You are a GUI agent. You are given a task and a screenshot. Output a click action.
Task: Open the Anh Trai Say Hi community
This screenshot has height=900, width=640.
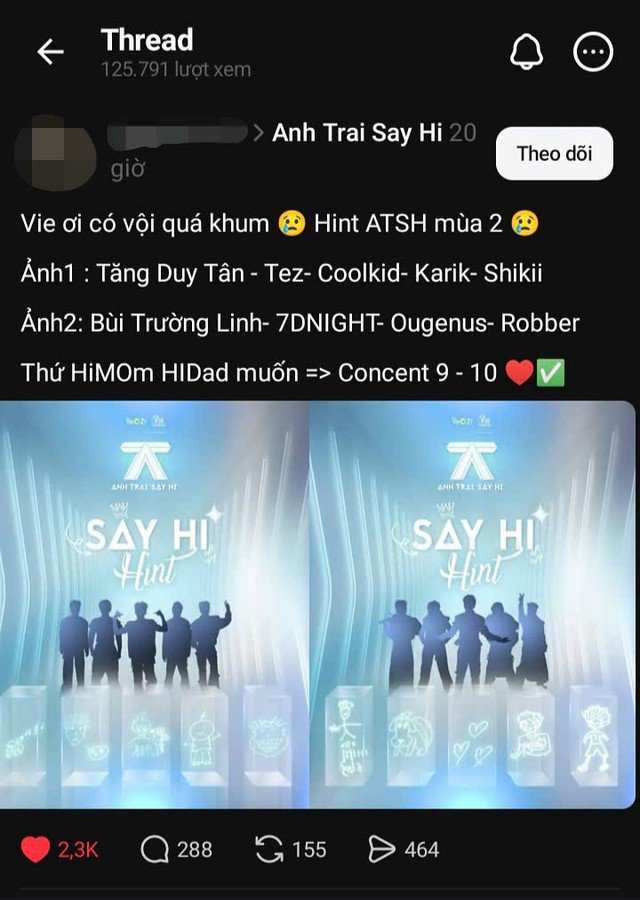pos(357,133)
